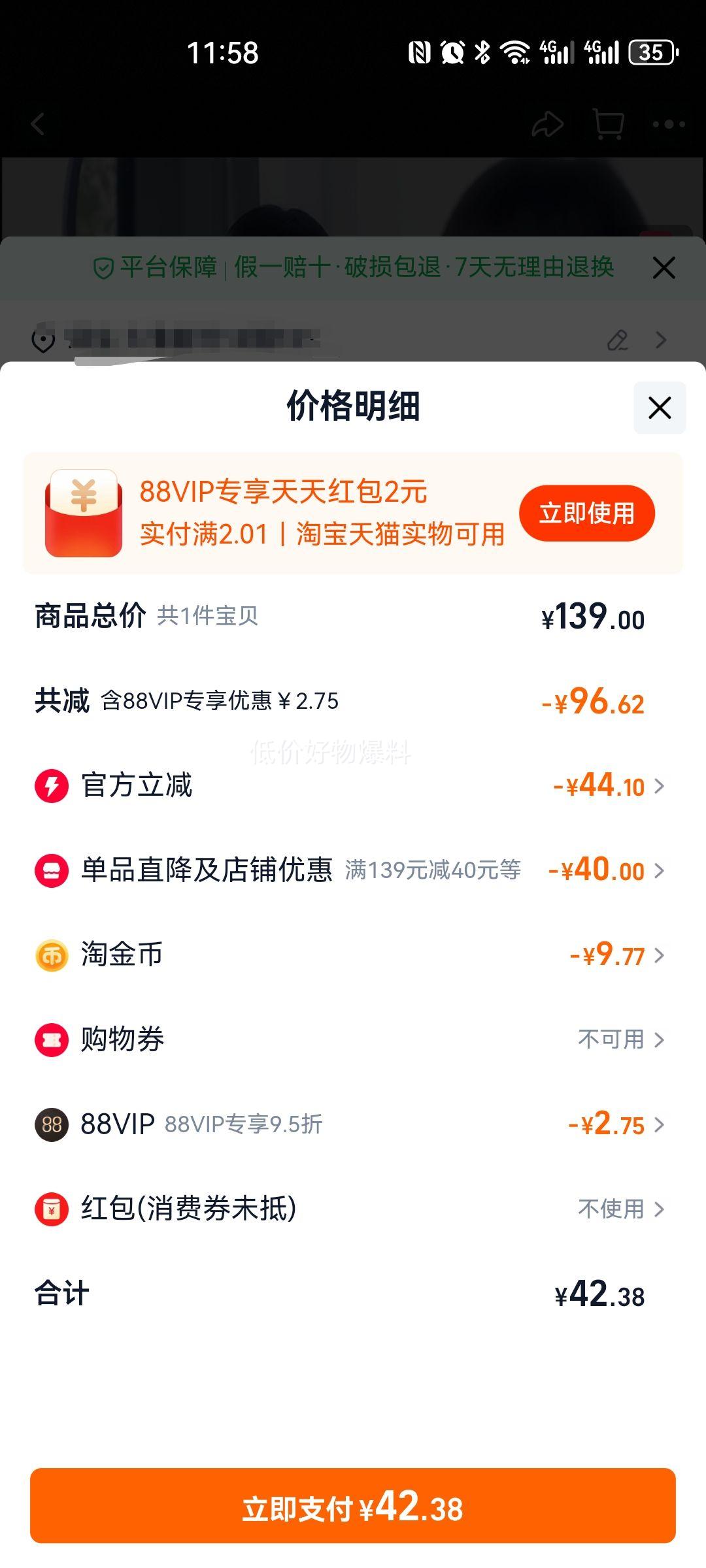Edit the delivery address
Viewport: 706px width, 1568px height.
pos(617,340)
